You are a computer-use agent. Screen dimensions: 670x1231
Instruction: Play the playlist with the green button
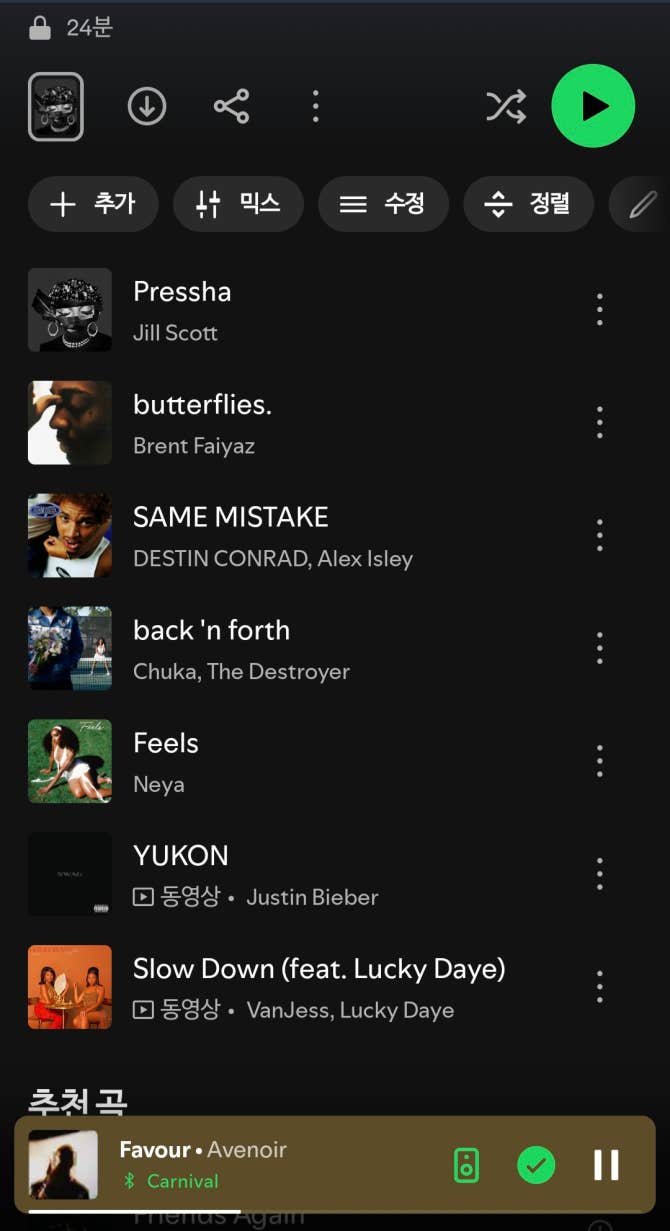coord(593,106)
